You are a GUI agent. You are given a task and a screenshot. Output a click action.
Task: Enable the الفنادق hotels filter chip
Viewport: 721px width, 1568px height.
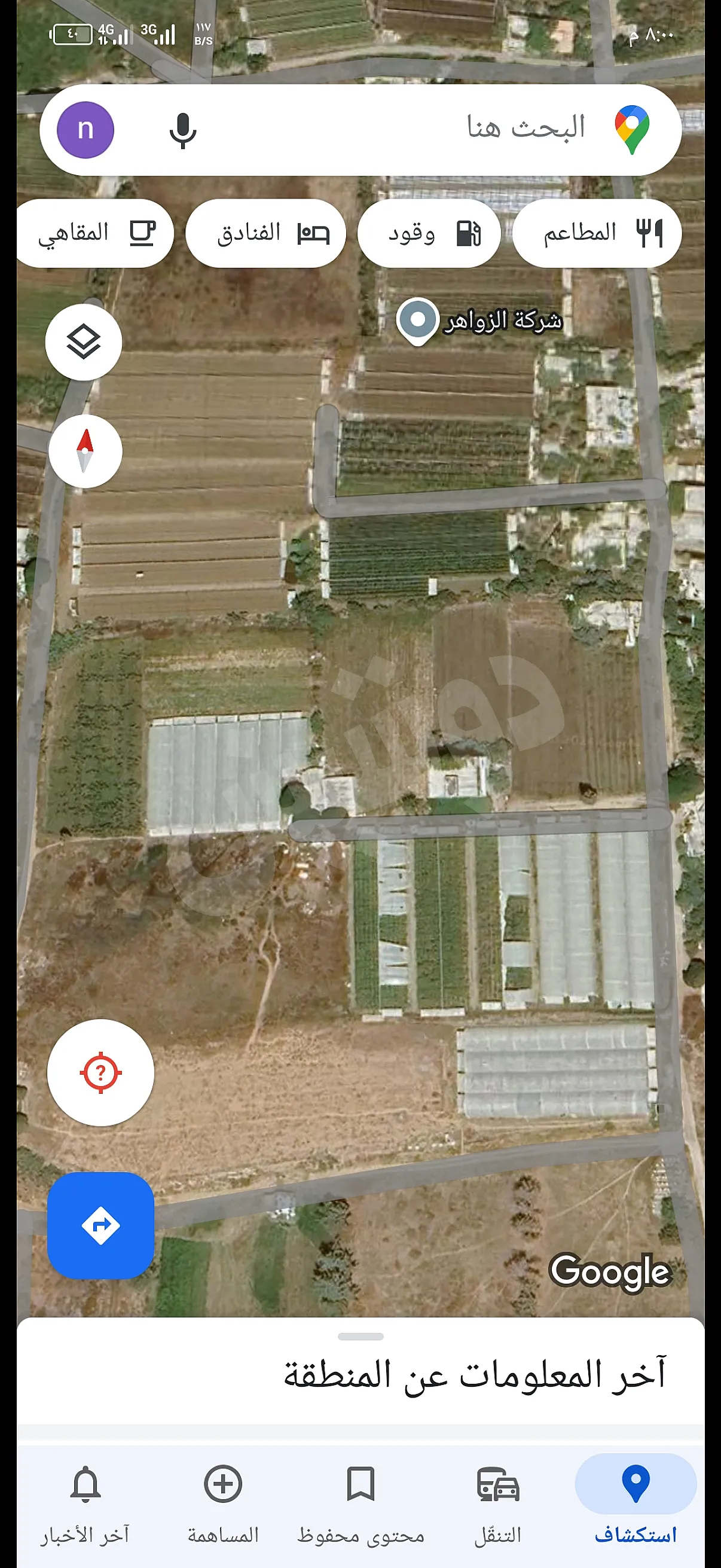coord(268,233)
